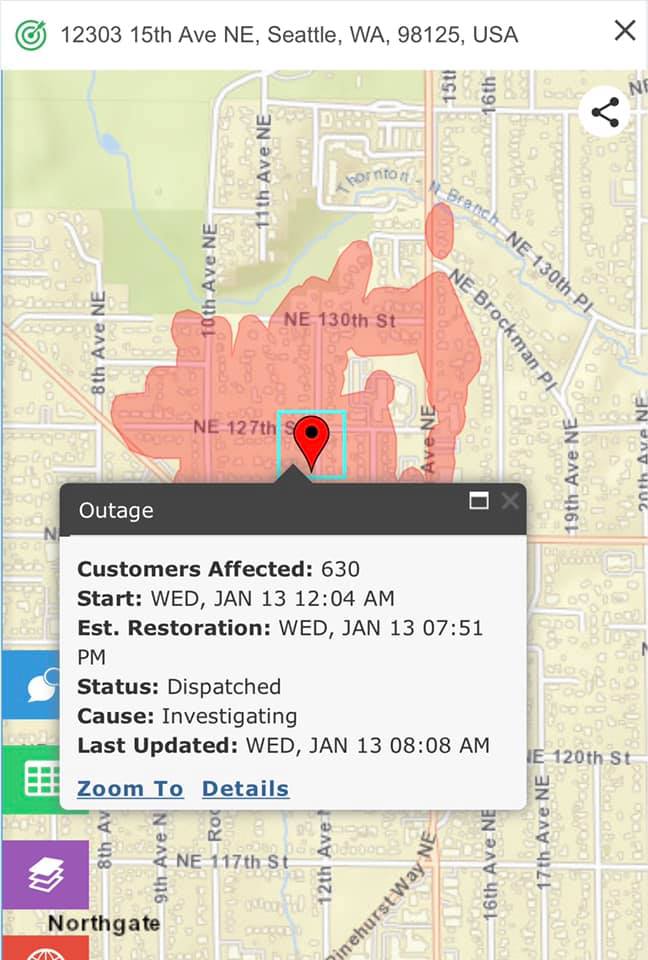
Task: Tap the address search field
Action: tap(290, 35)
